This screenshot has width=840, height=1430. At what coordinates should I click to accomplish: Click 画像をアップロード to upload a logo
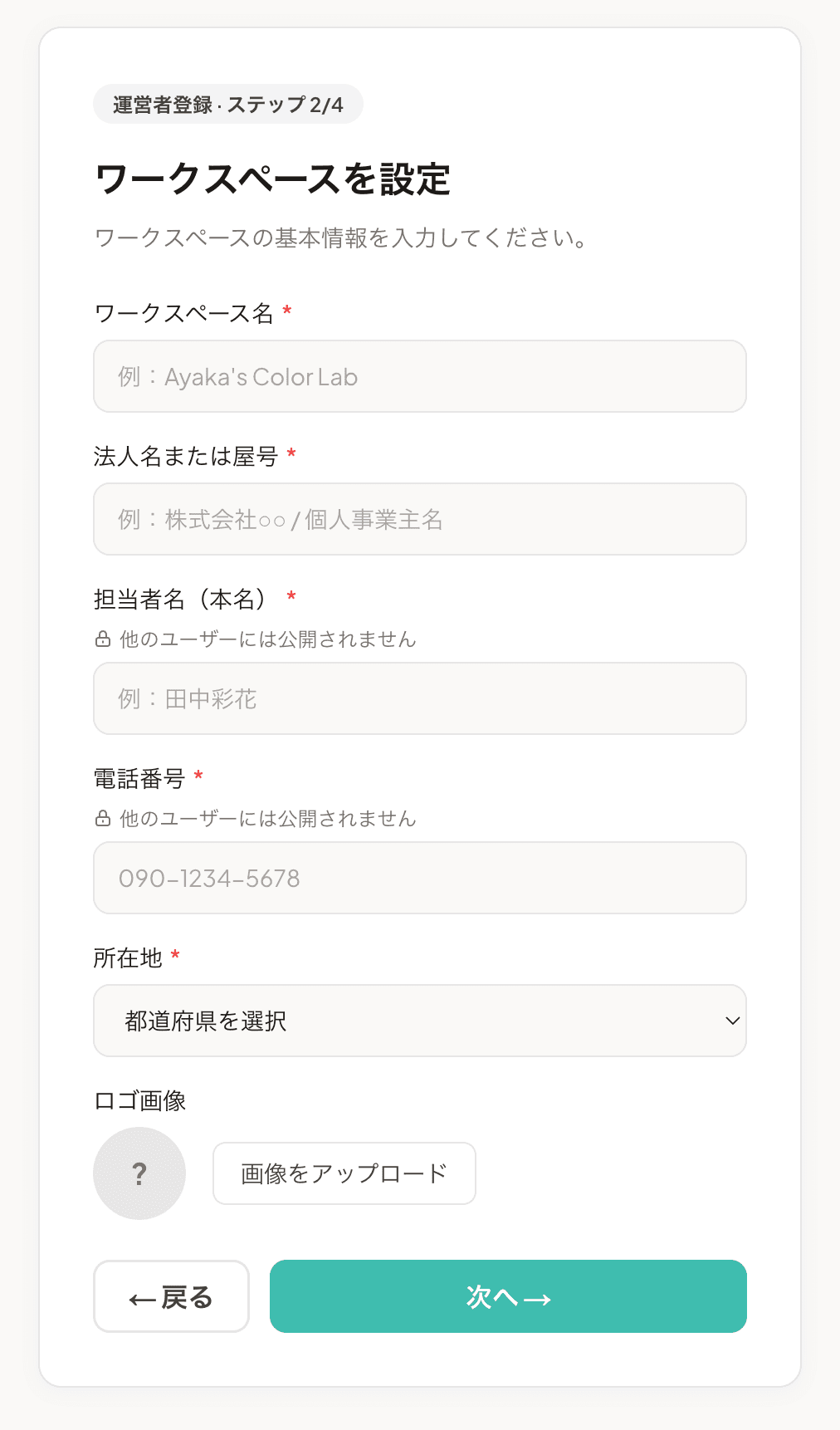pos(344,1173)
